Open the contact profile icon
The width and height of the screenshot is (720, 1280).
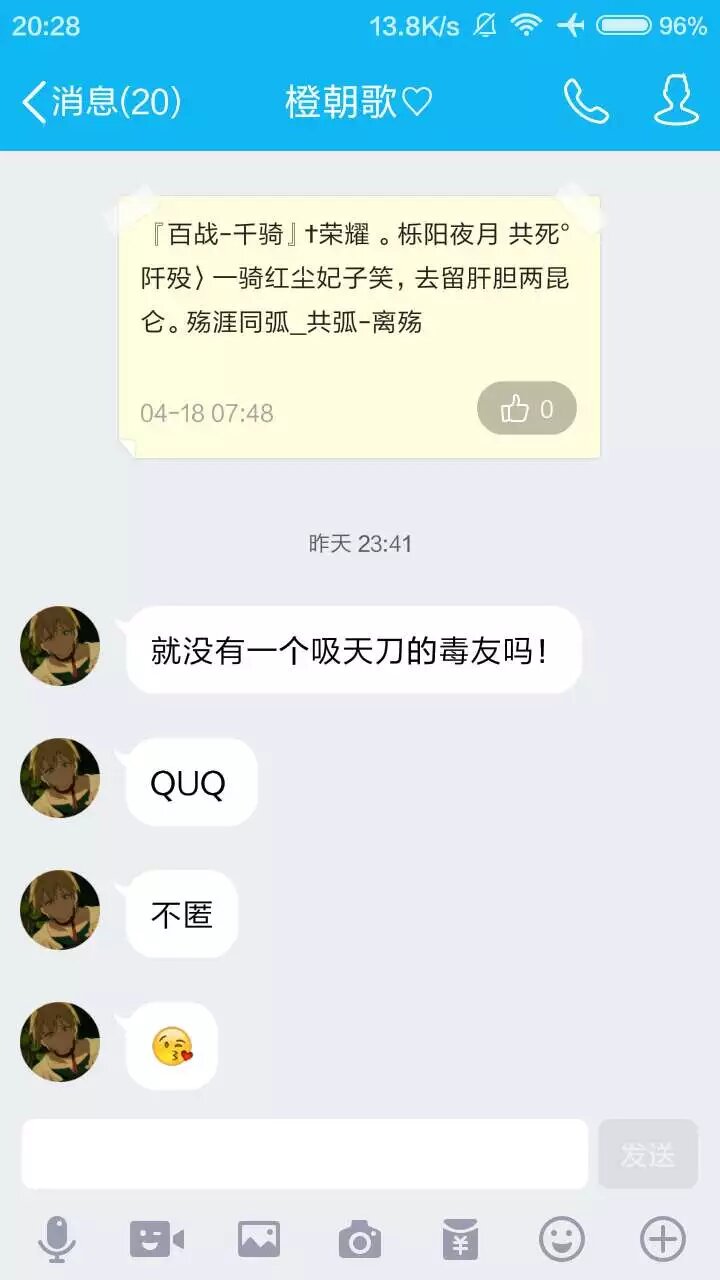[676, 102]
